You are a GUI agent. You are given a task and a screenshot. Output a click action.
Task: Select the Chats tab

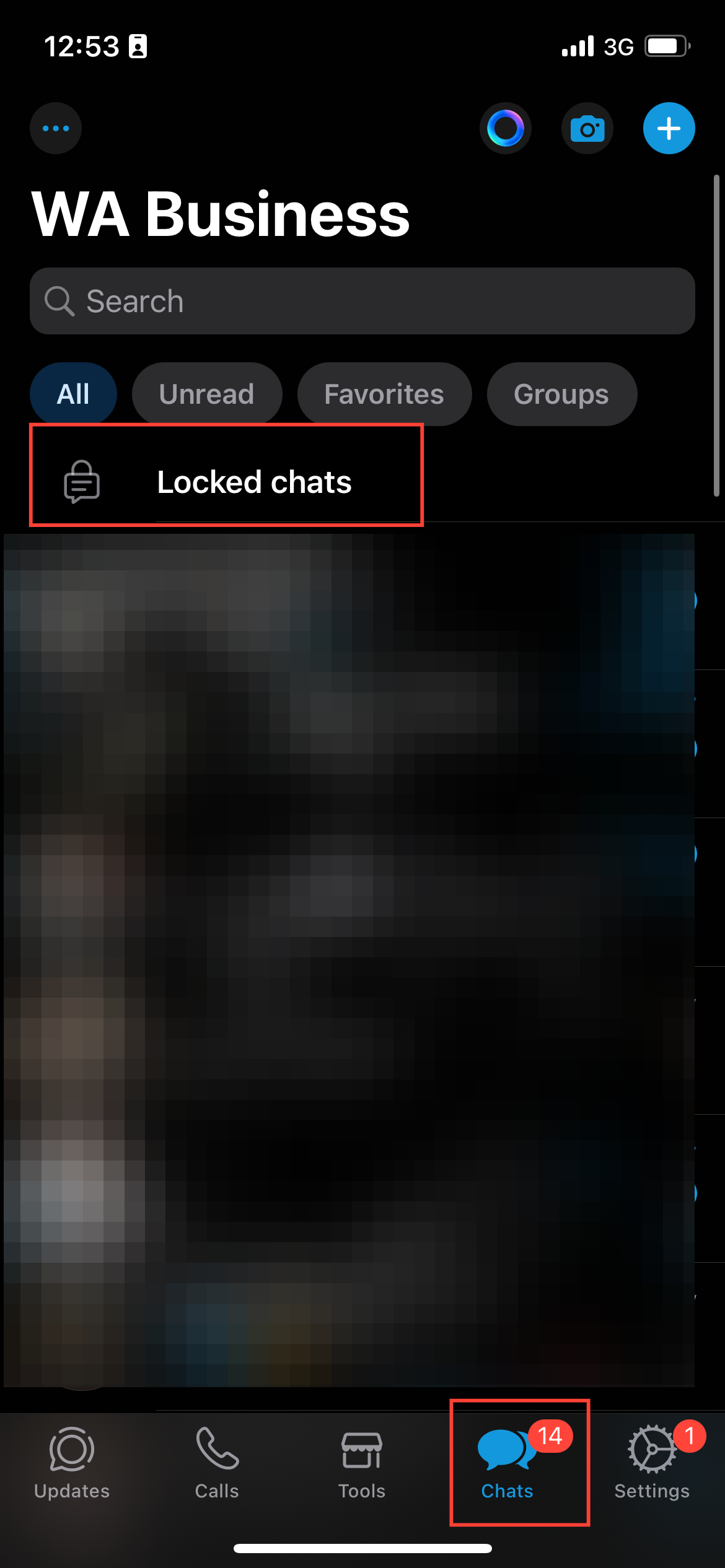(x=507, y=1463)
